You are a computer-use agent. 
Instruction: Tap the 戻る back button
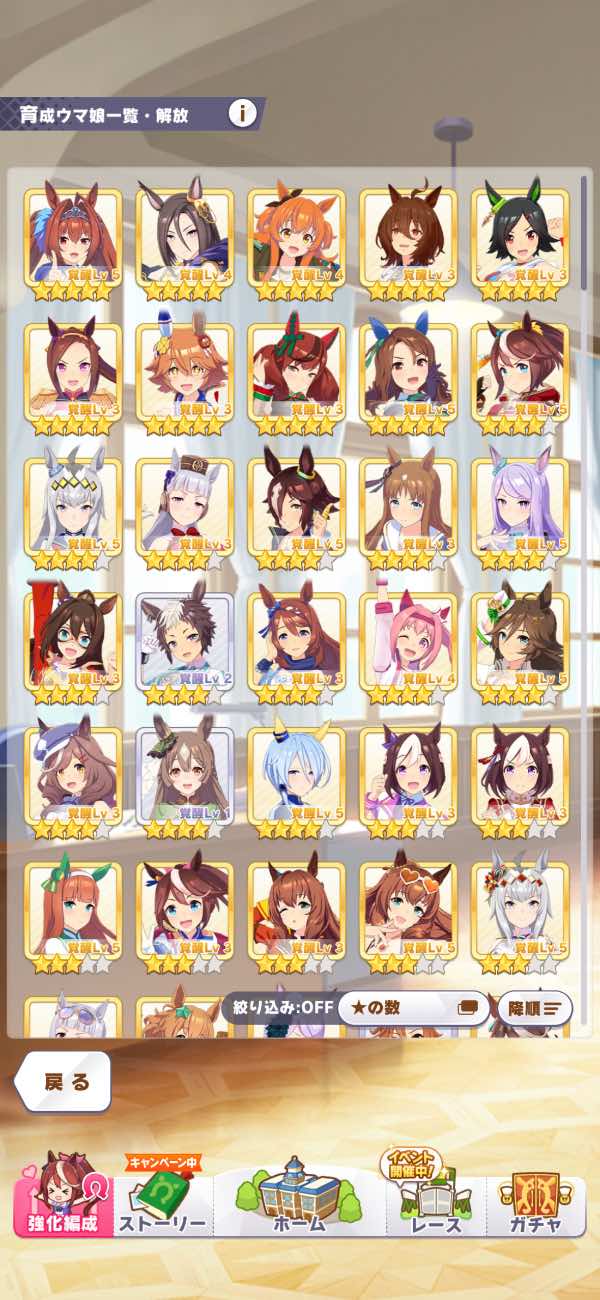click(x=64, y=1082)
